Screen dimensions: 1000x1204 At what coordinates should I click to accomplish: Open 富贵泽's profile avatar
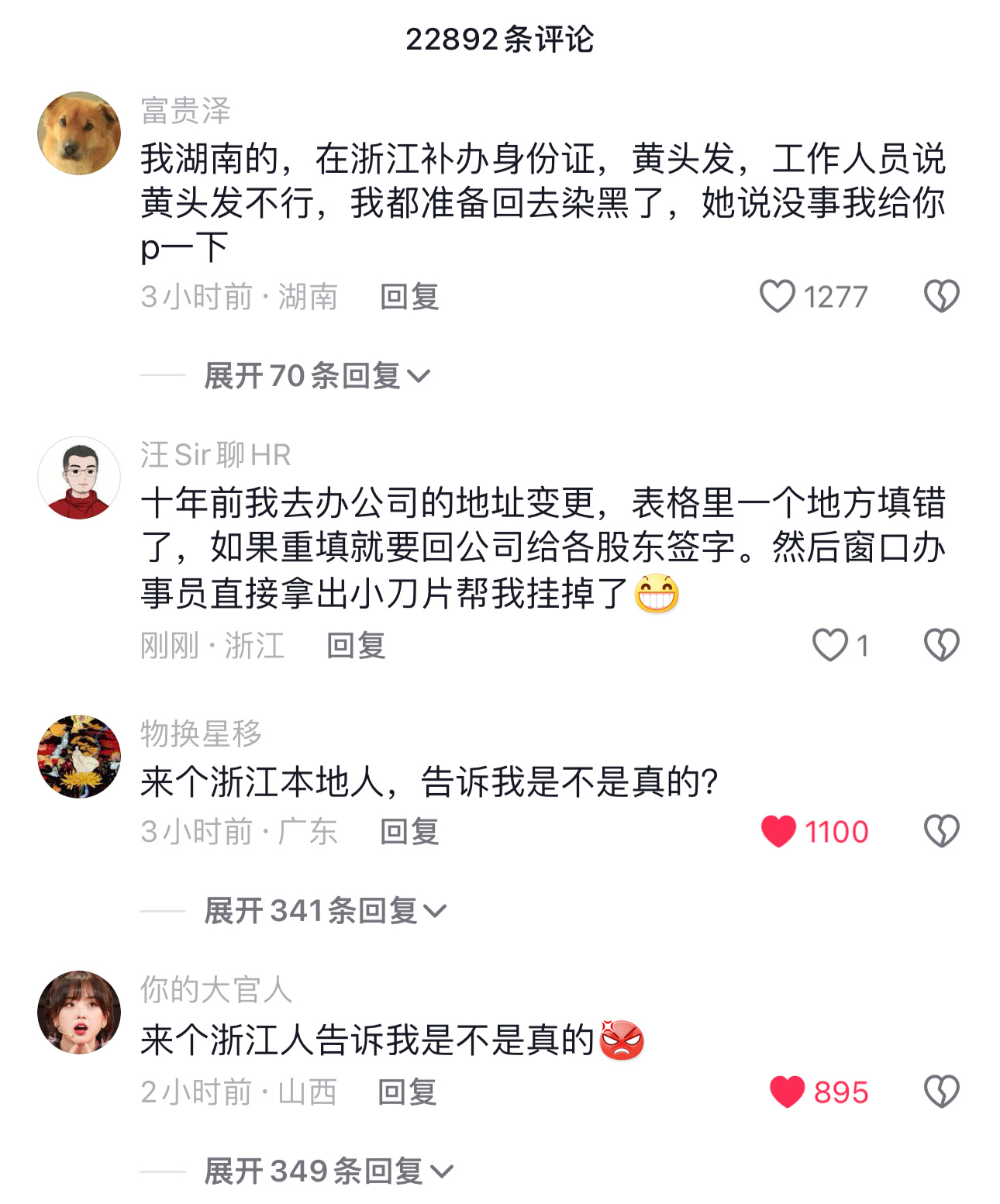79,133
